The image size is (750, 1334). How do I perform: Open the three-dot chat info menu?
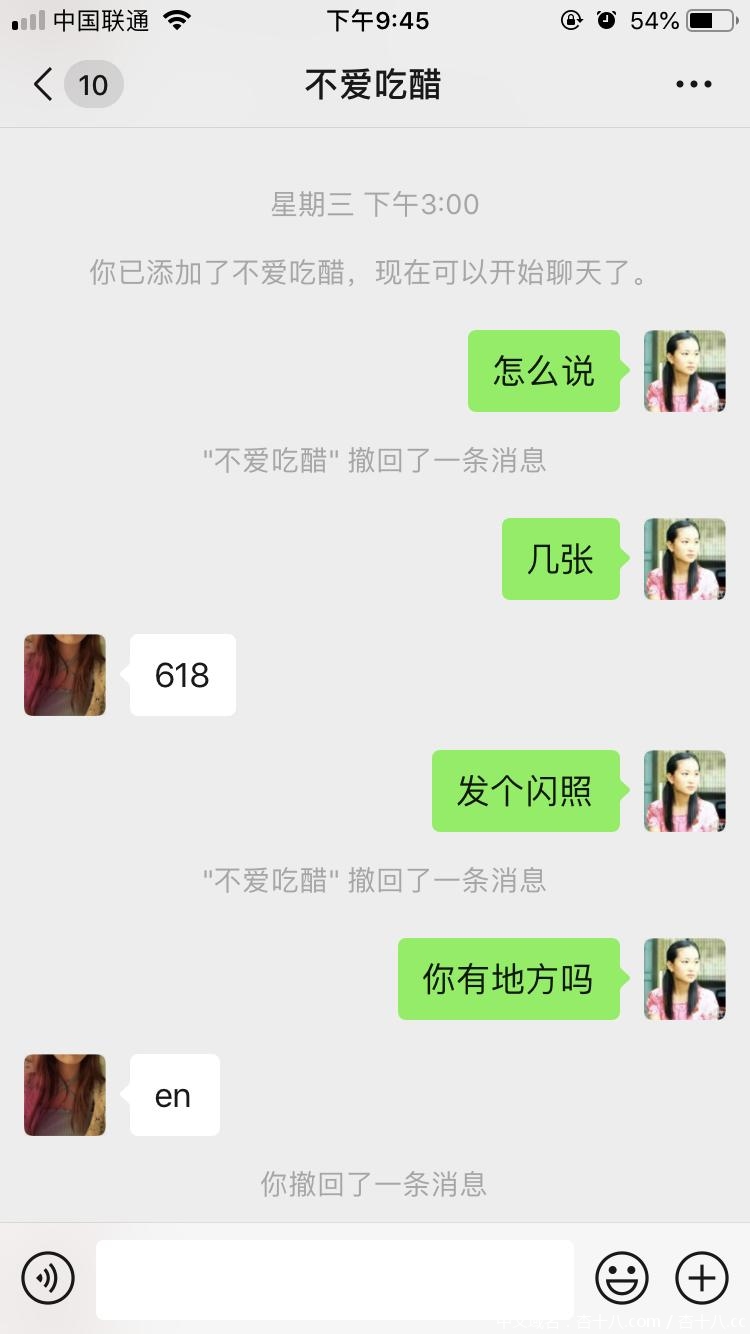693,85
